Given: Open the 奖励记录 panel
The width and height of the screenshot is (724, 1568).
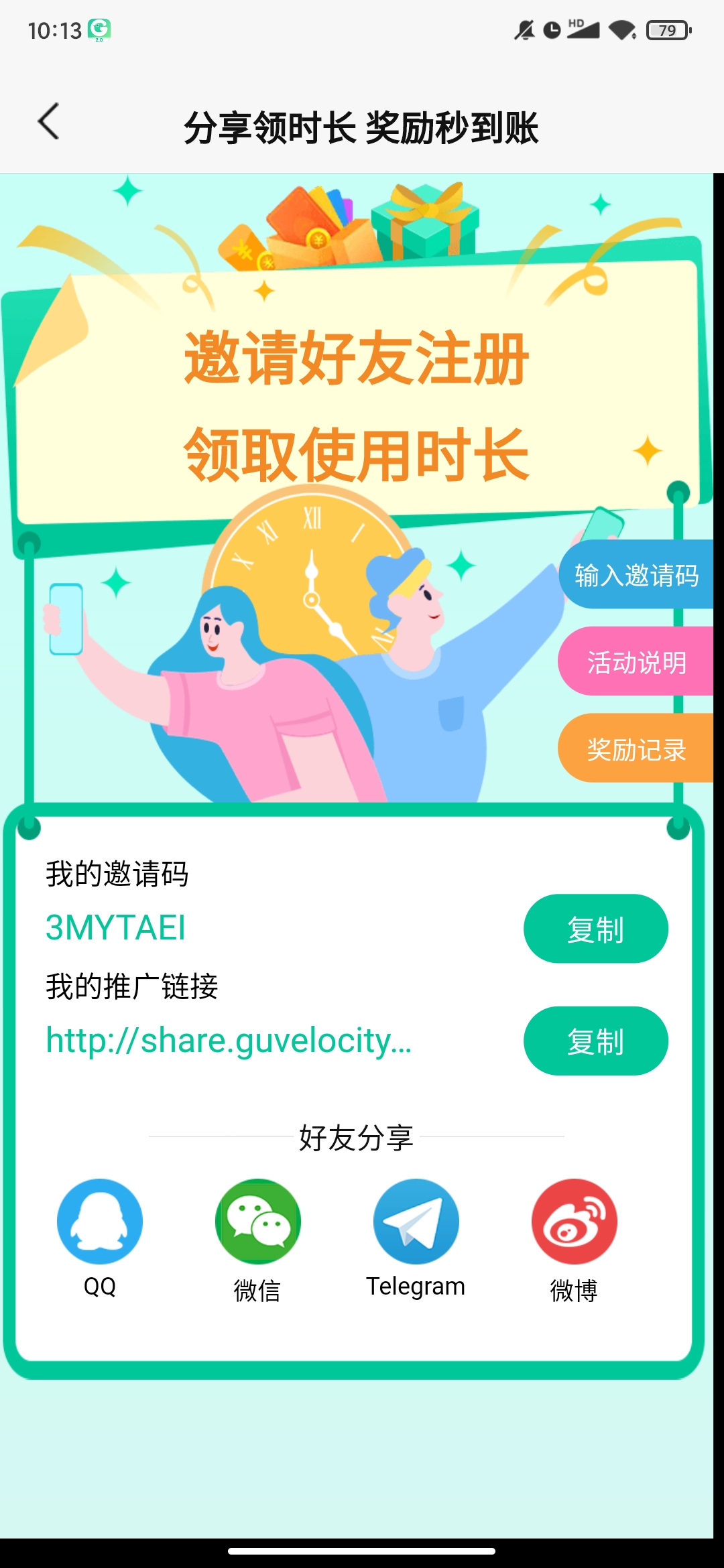Looking at the screenshot, I should [x=636, y=750].
